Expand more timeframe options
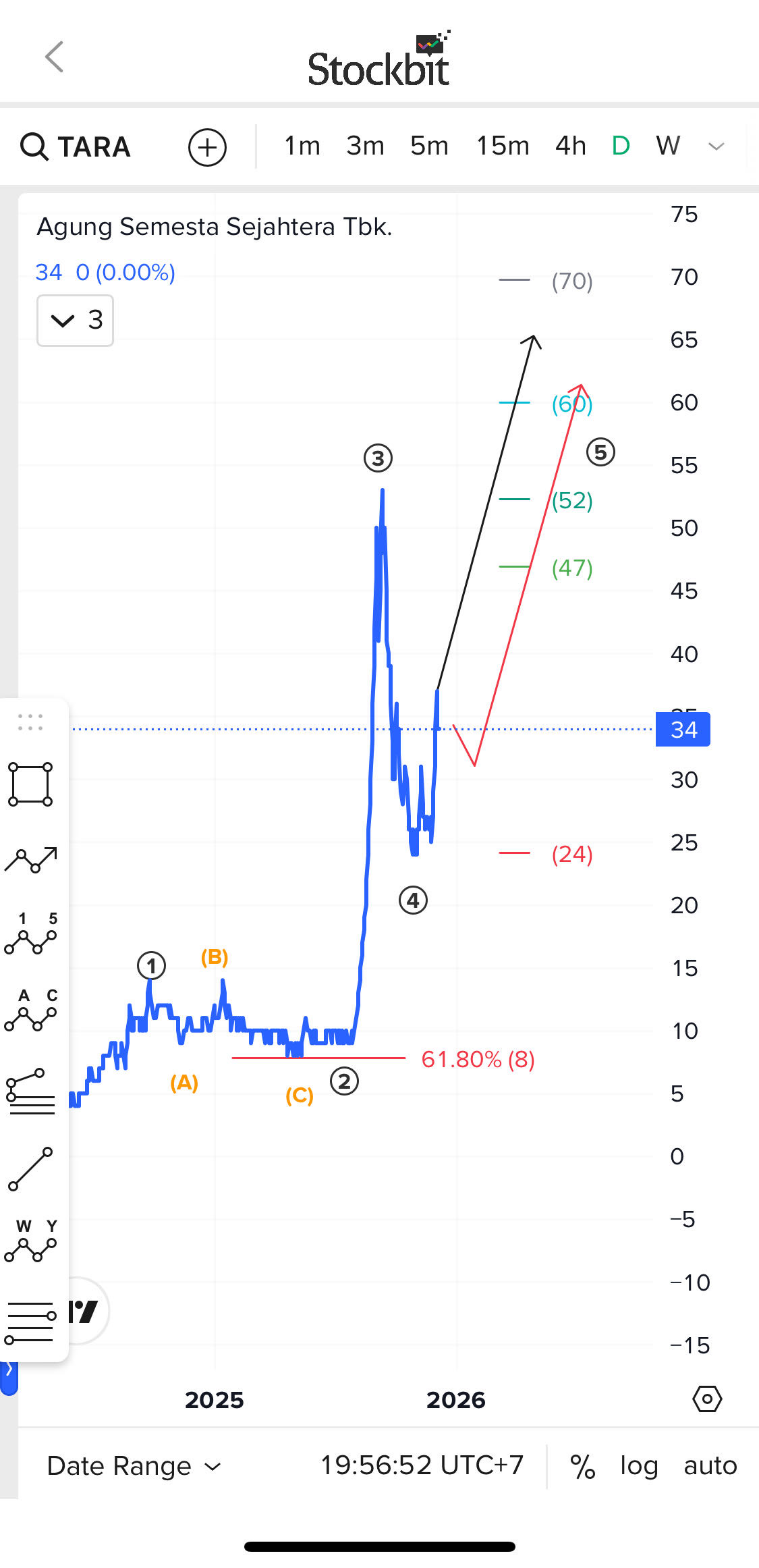This screenshot has height=1568, width=759. pos(716,146)
